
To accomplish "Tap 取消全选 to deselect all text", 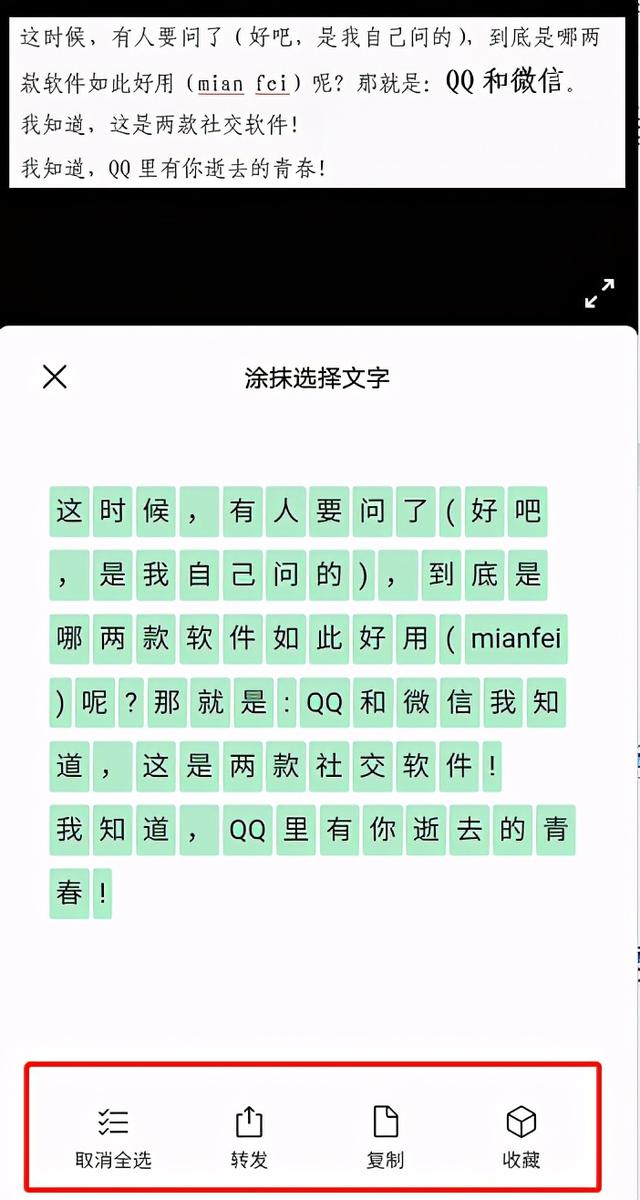I will click(113, 1138).
